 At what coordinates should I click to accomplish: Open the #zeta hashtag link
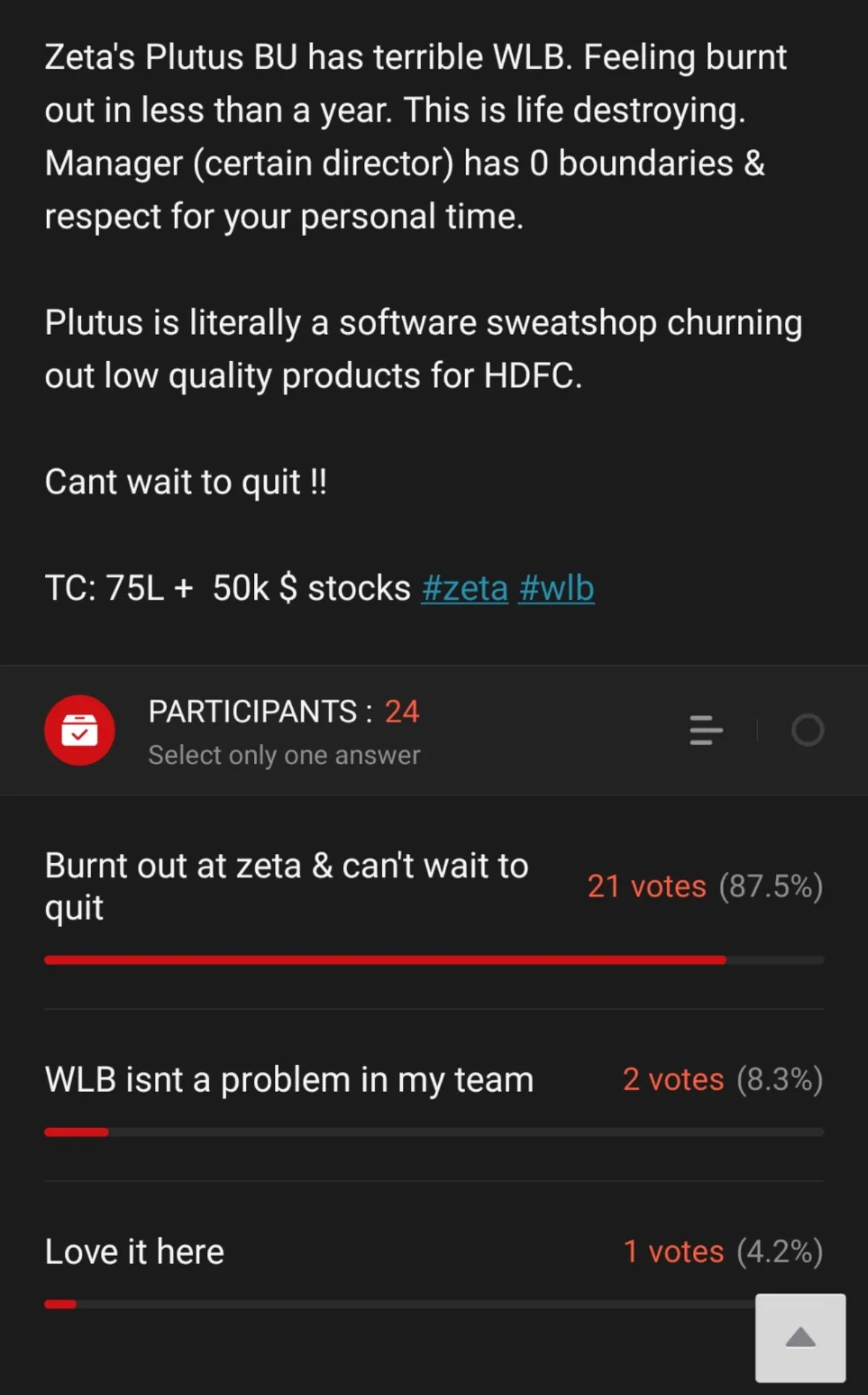(x=464, y=588)
